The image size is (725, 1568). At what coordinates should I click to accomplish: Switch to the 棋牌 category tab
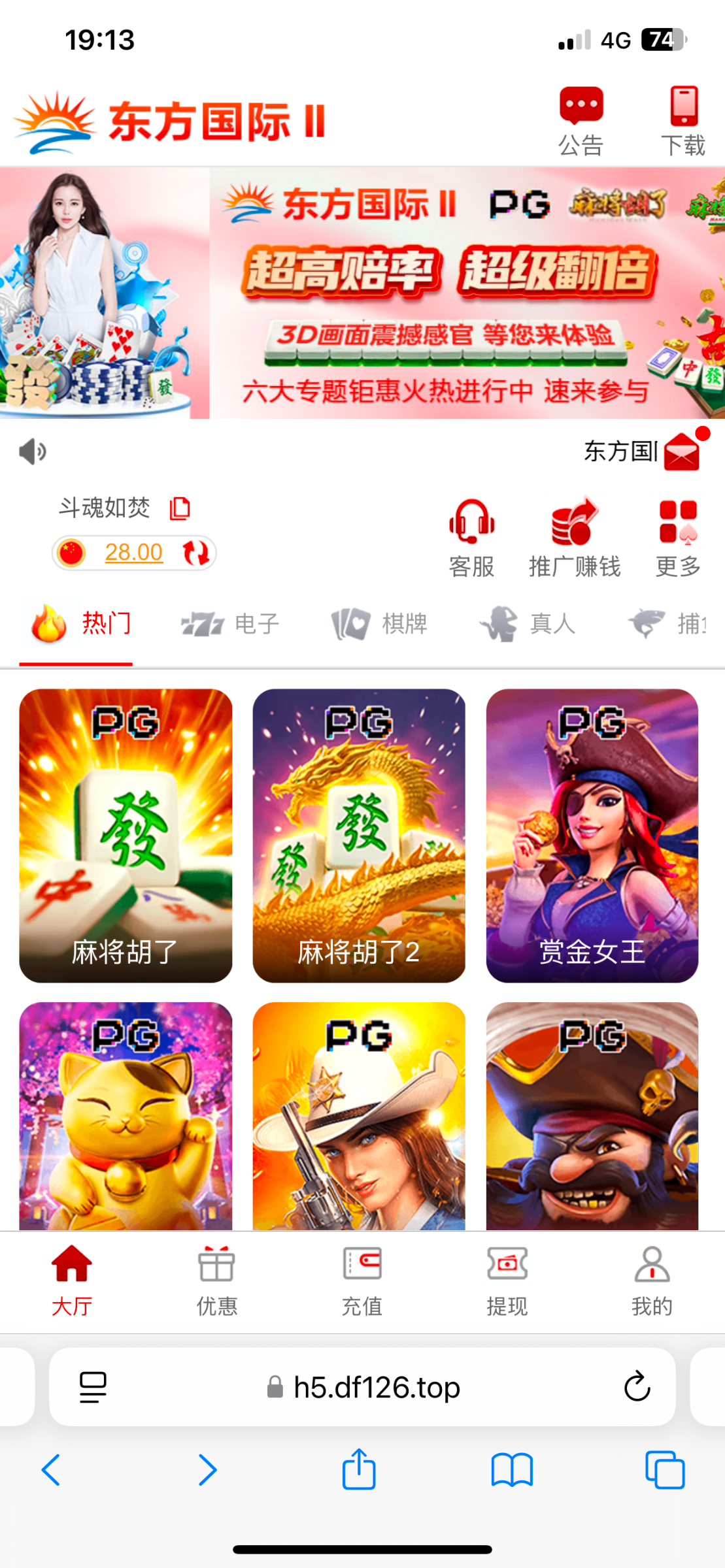click(380, 624)
